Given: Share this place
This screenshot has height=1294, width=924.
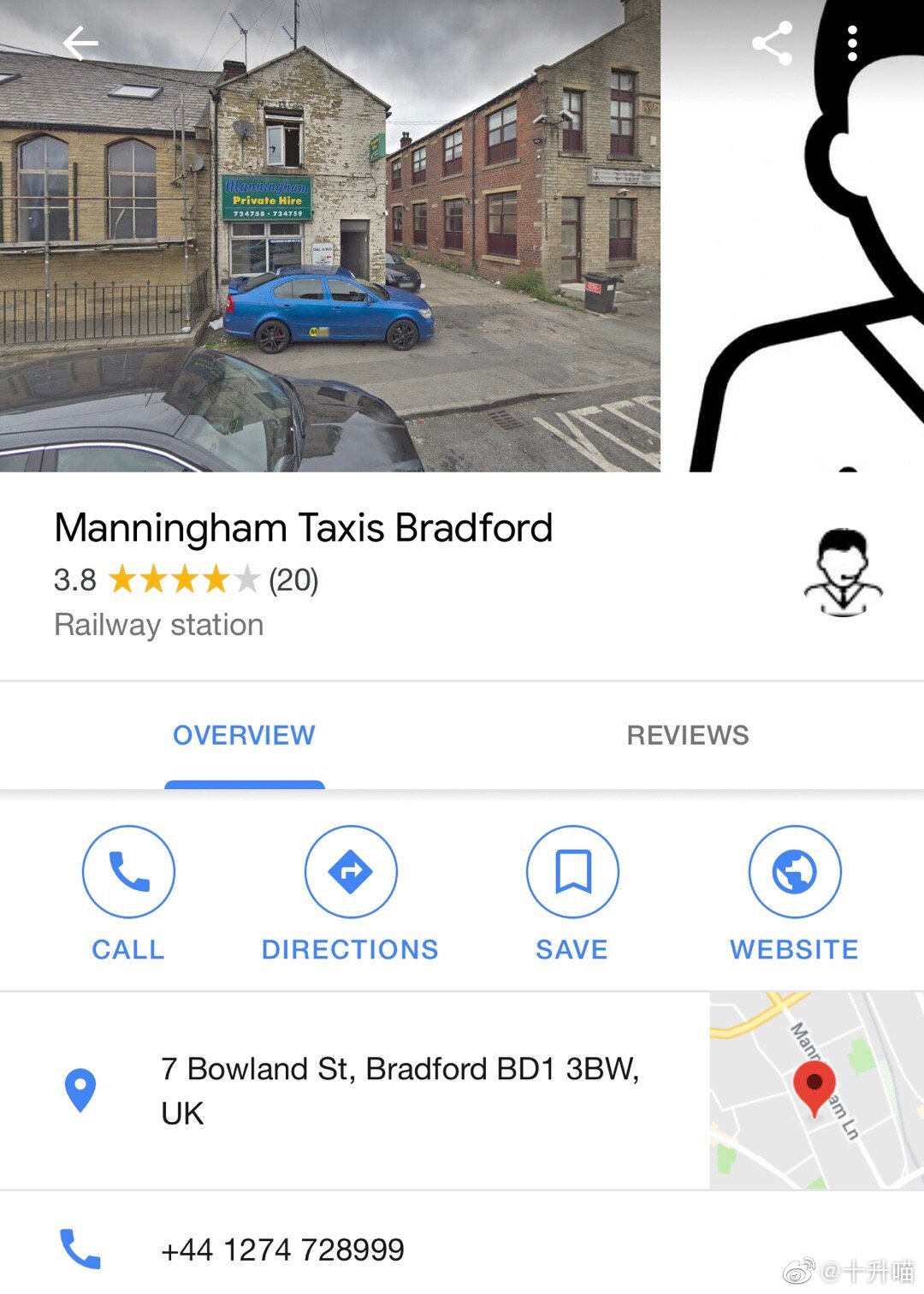Looking at the screenshot, I should click(772, 44).
